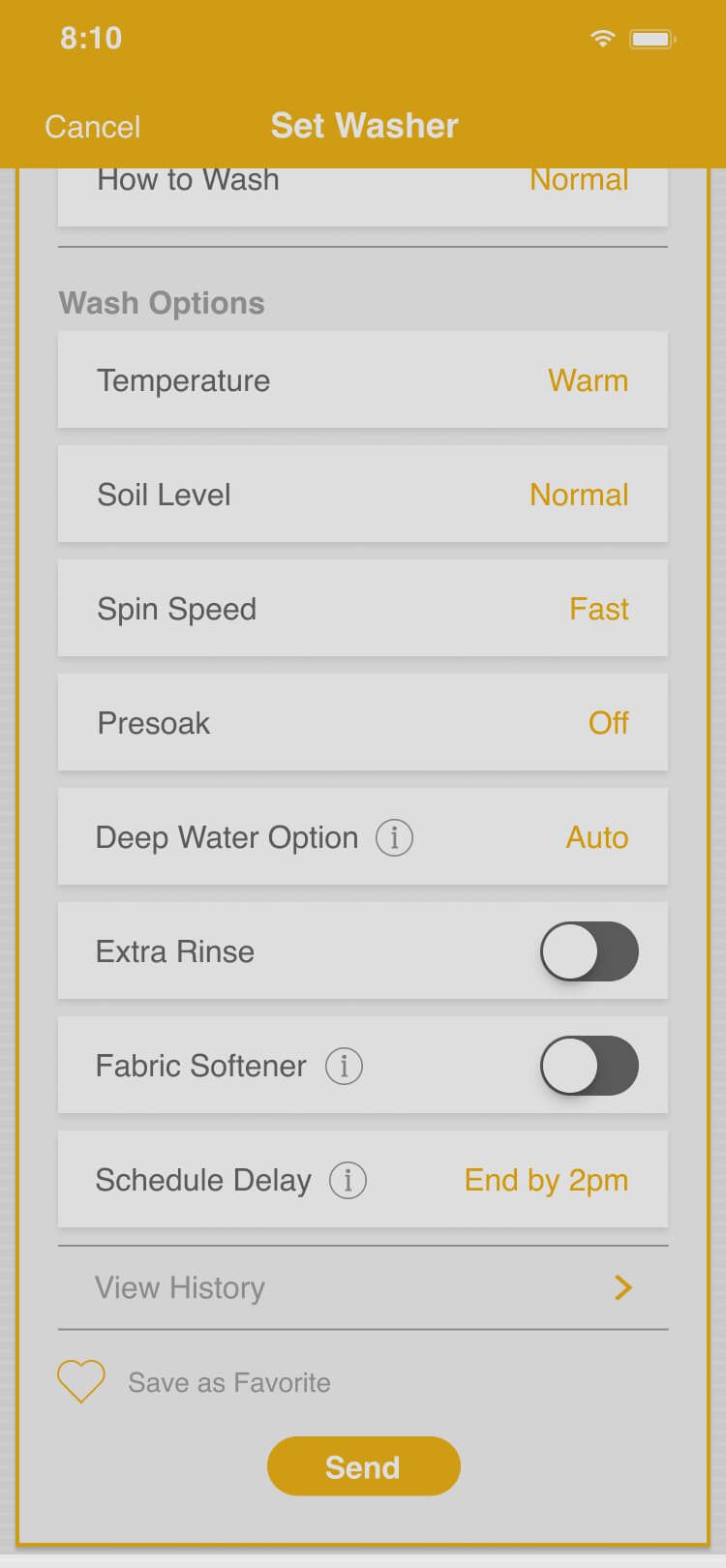The image size is (726, 1568).
Task: Adjust the Spin Speed setting
Action: coord(363,608)
